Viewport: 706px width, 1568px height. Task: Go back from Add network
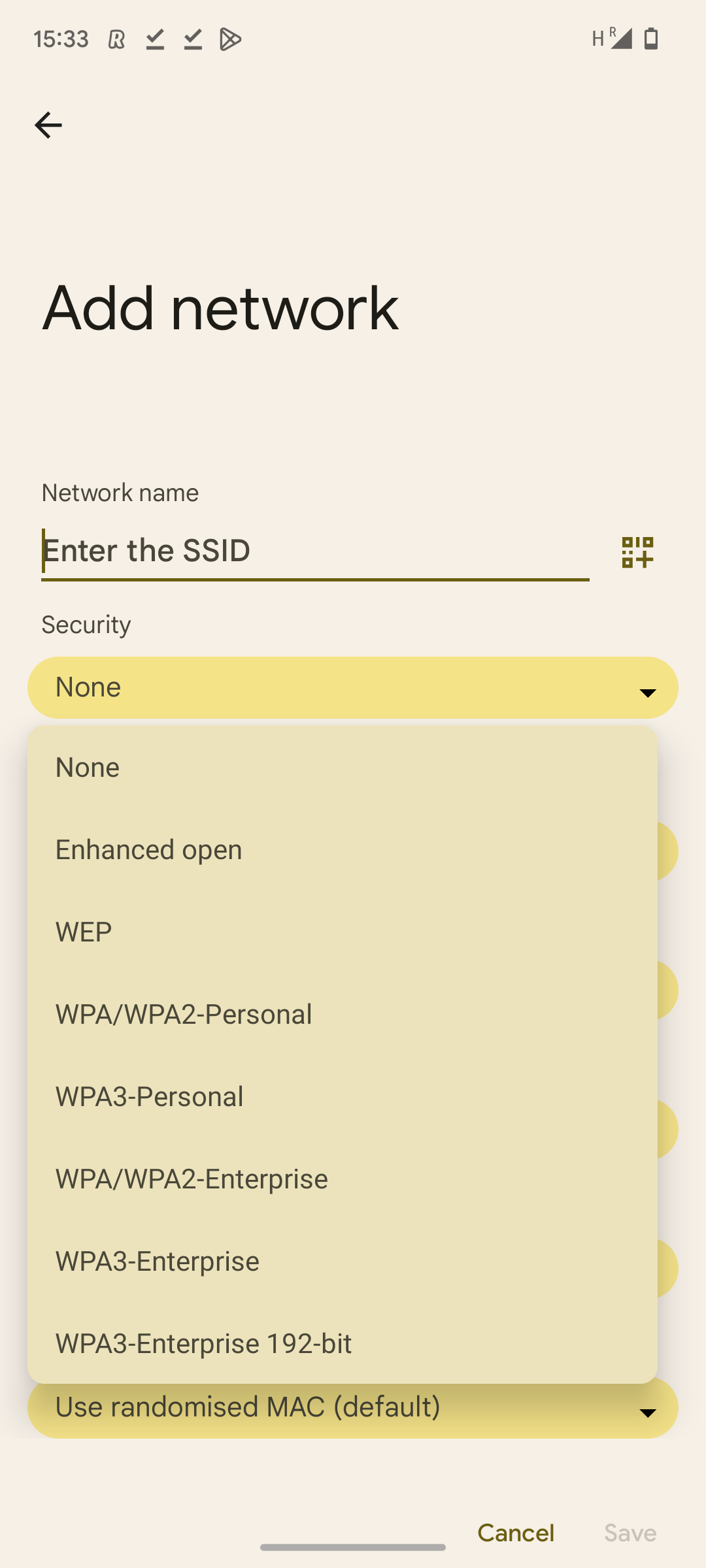[x=48, y=125]
